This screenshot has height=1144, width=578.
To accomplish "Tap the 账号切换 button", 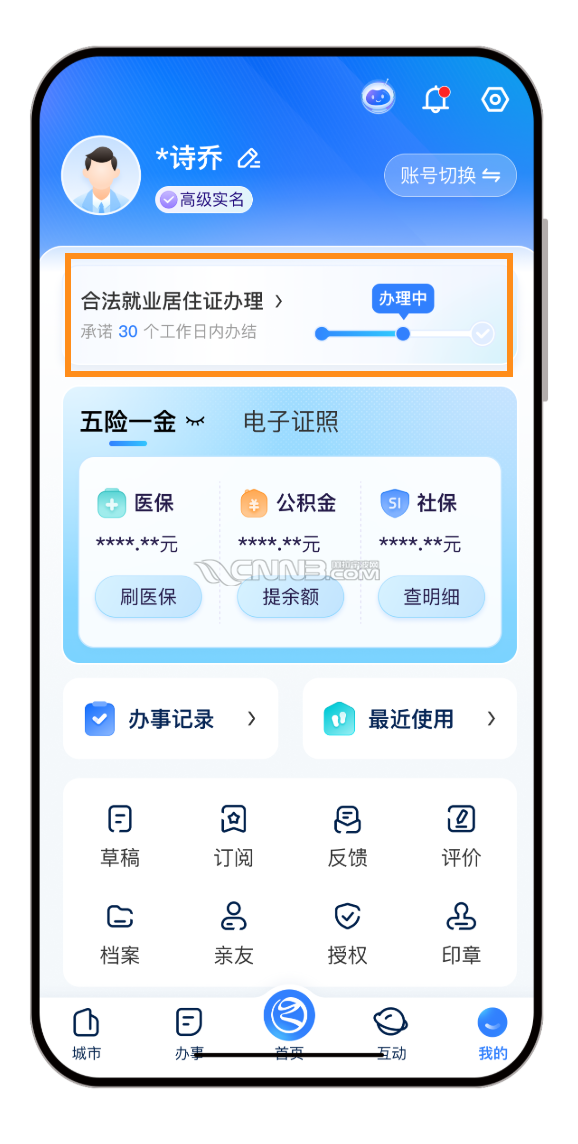I will [x=450, y=175].
